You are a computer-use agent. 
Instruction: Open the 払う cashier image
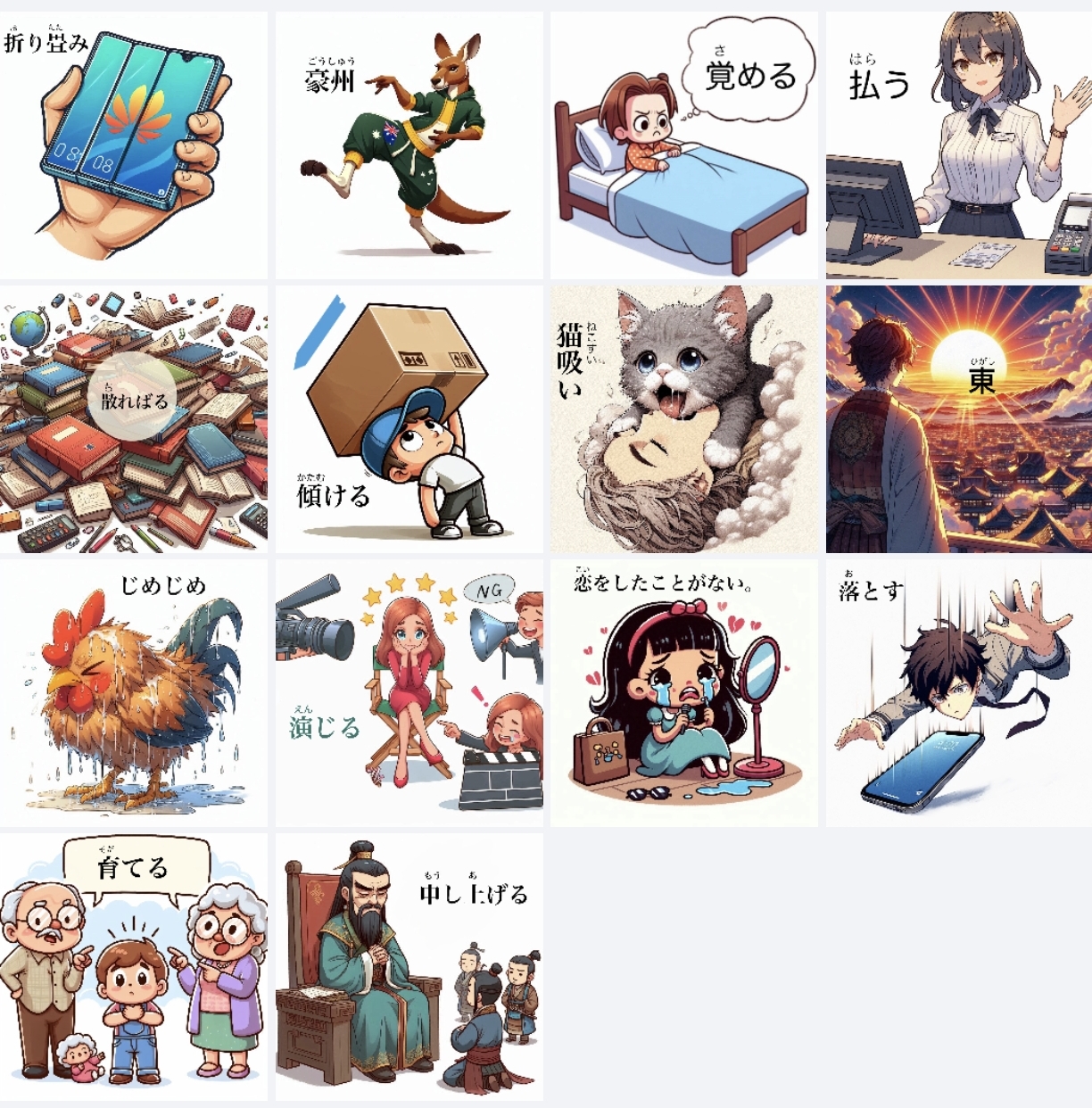click(x=959, y=145)
